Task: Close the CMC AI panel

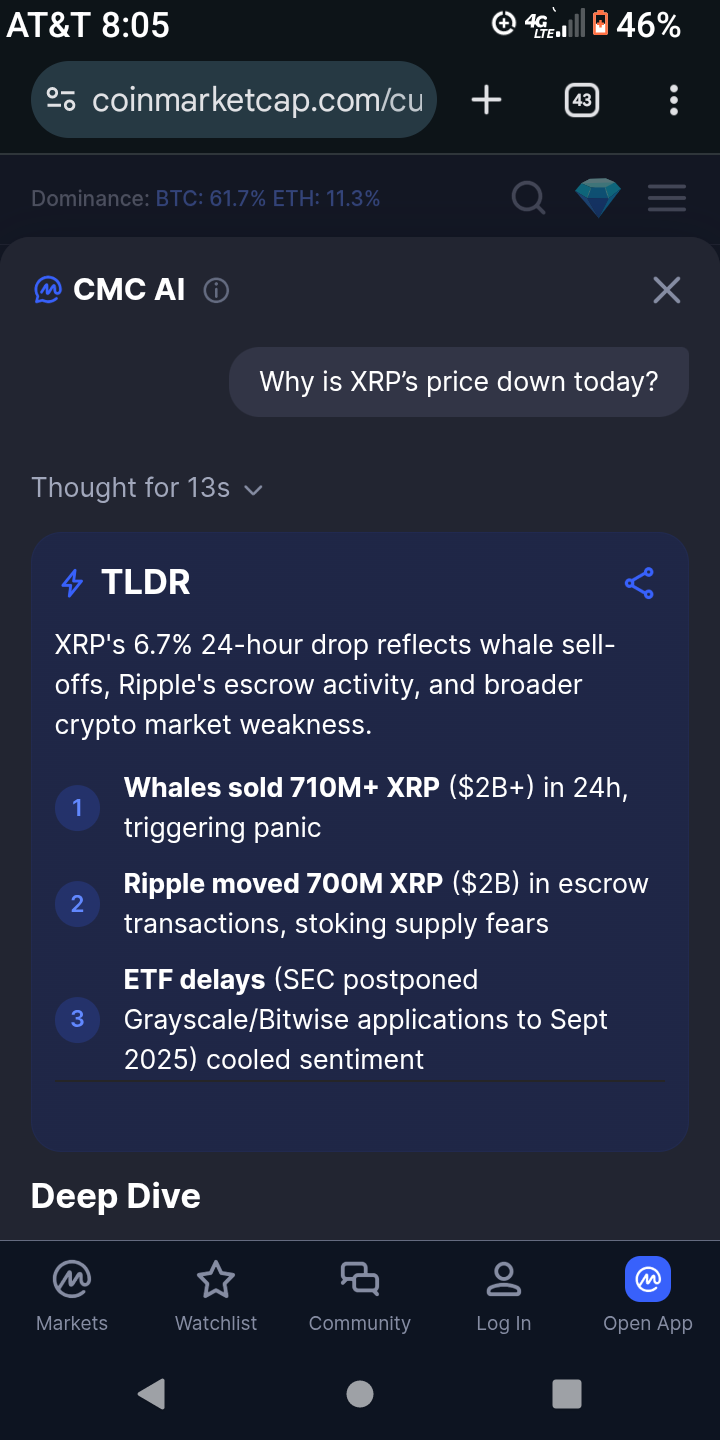Action: (x=666, y=290)
